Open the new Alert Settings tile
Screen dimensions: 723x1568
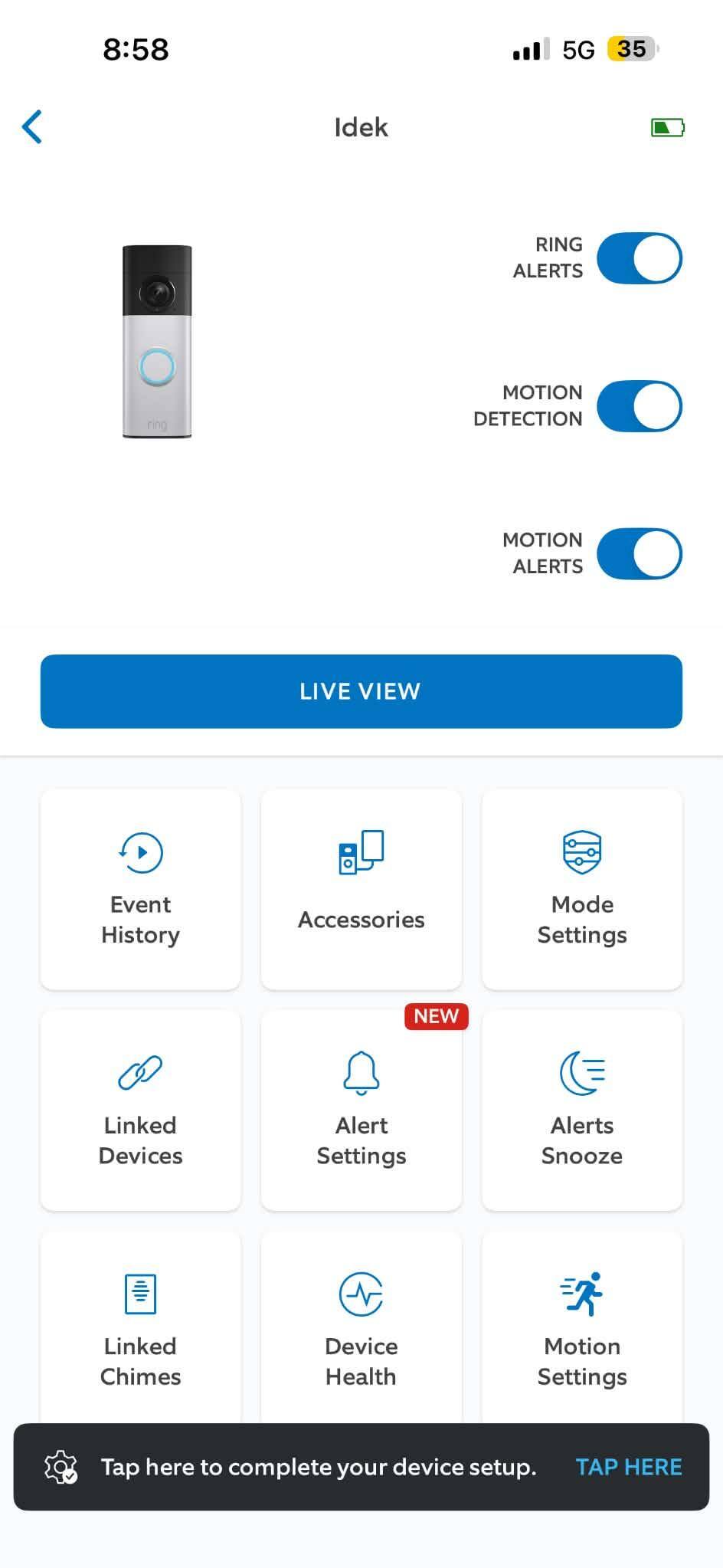[361, 1110]
